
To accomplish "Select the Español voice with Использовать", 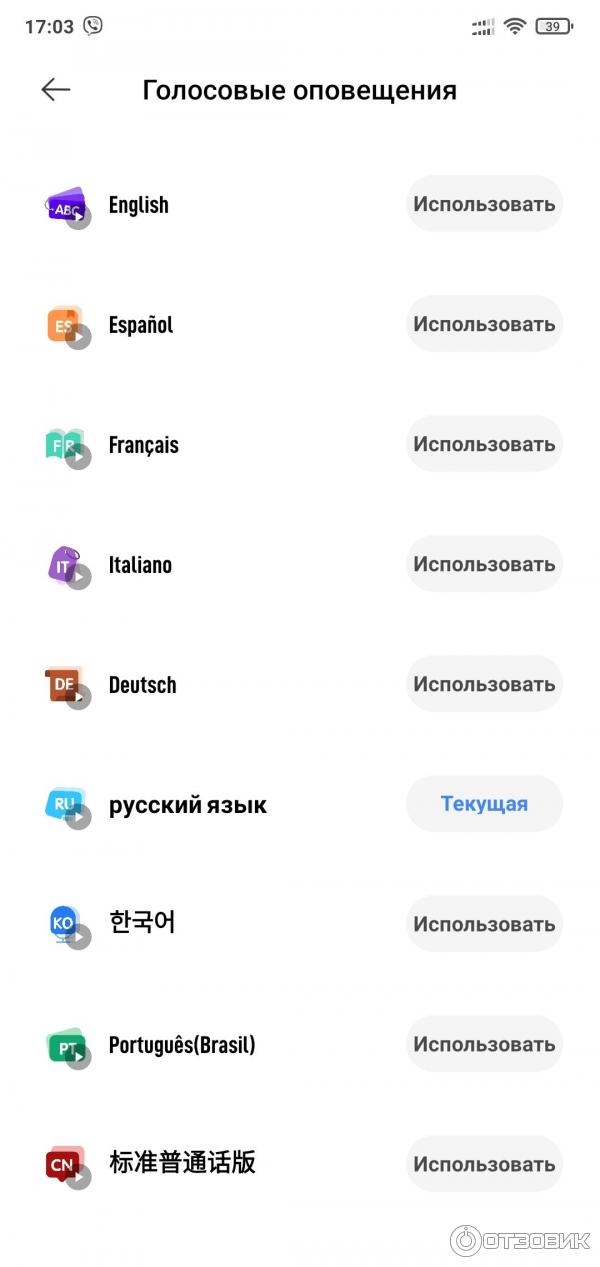I will tap(484, 324).
